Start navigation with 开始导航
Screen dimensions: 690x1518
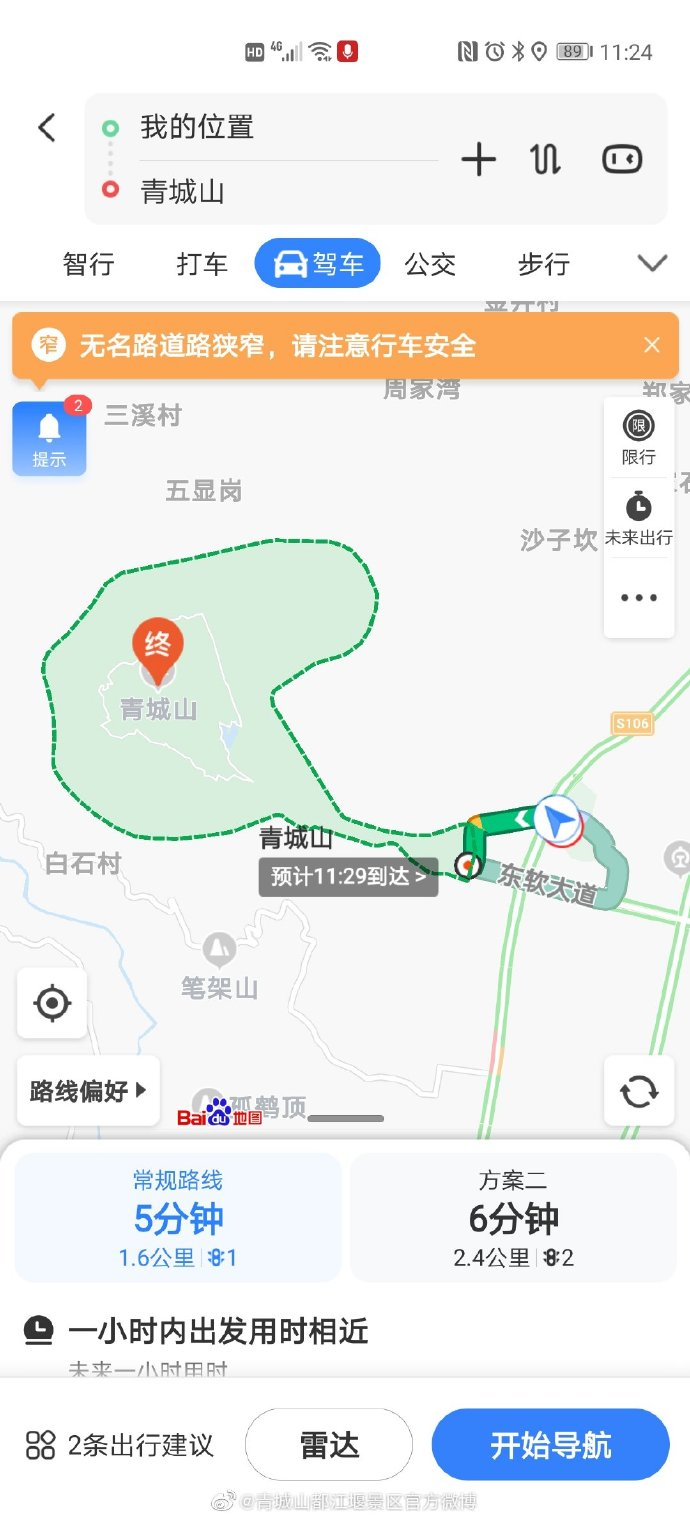550,1445
